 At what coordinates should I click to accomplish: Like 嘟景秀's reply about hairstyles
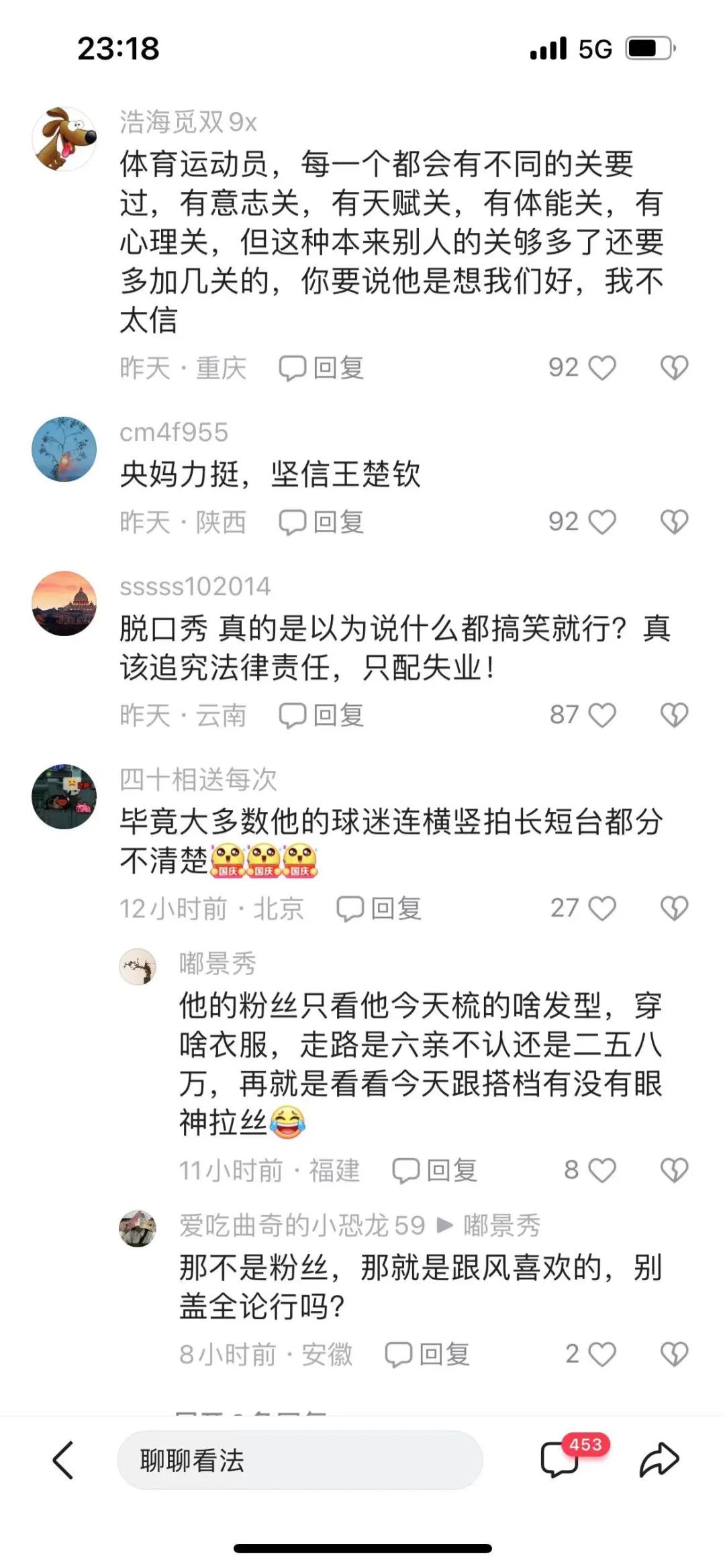tap(601, 1170)
